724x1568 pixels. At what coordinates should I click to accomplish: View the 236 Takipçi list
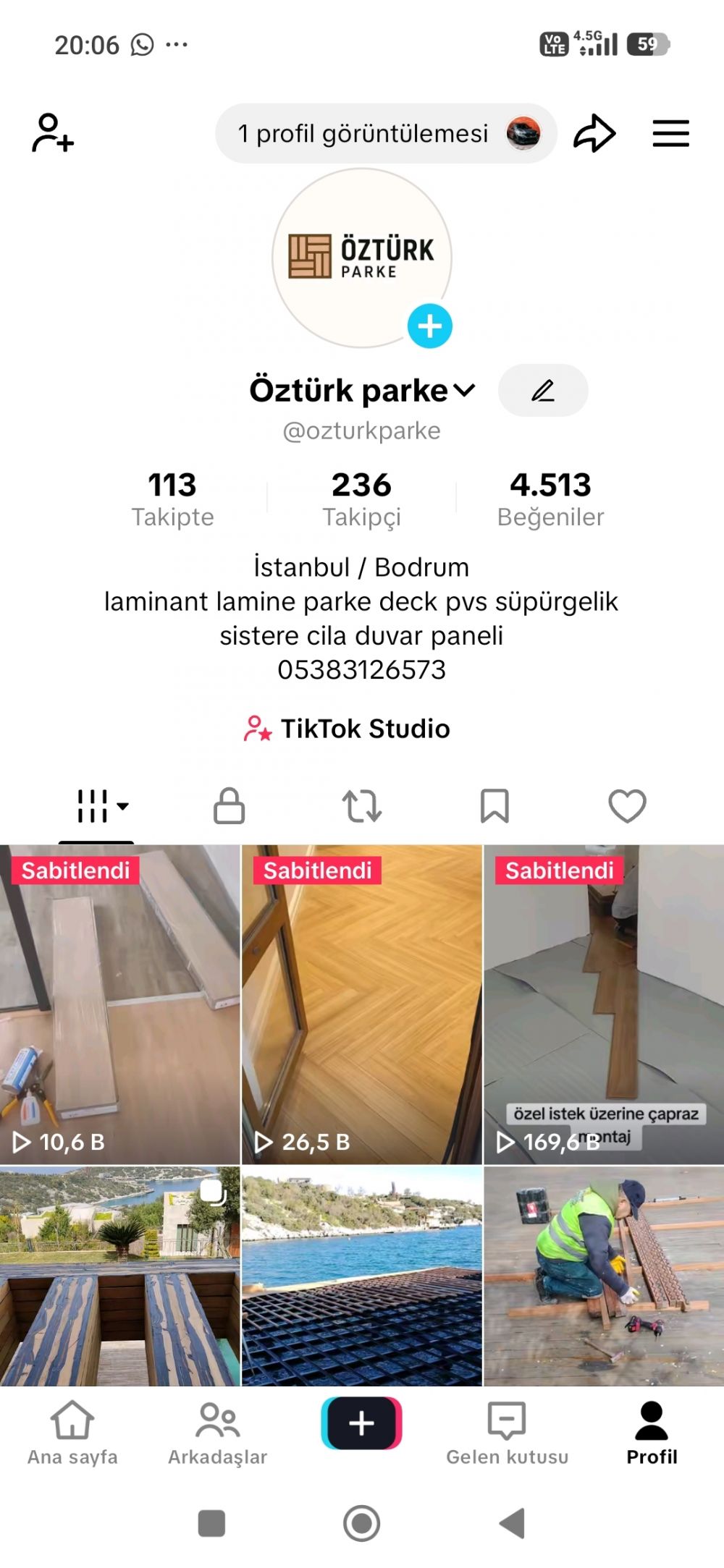(x=361, y=498)
